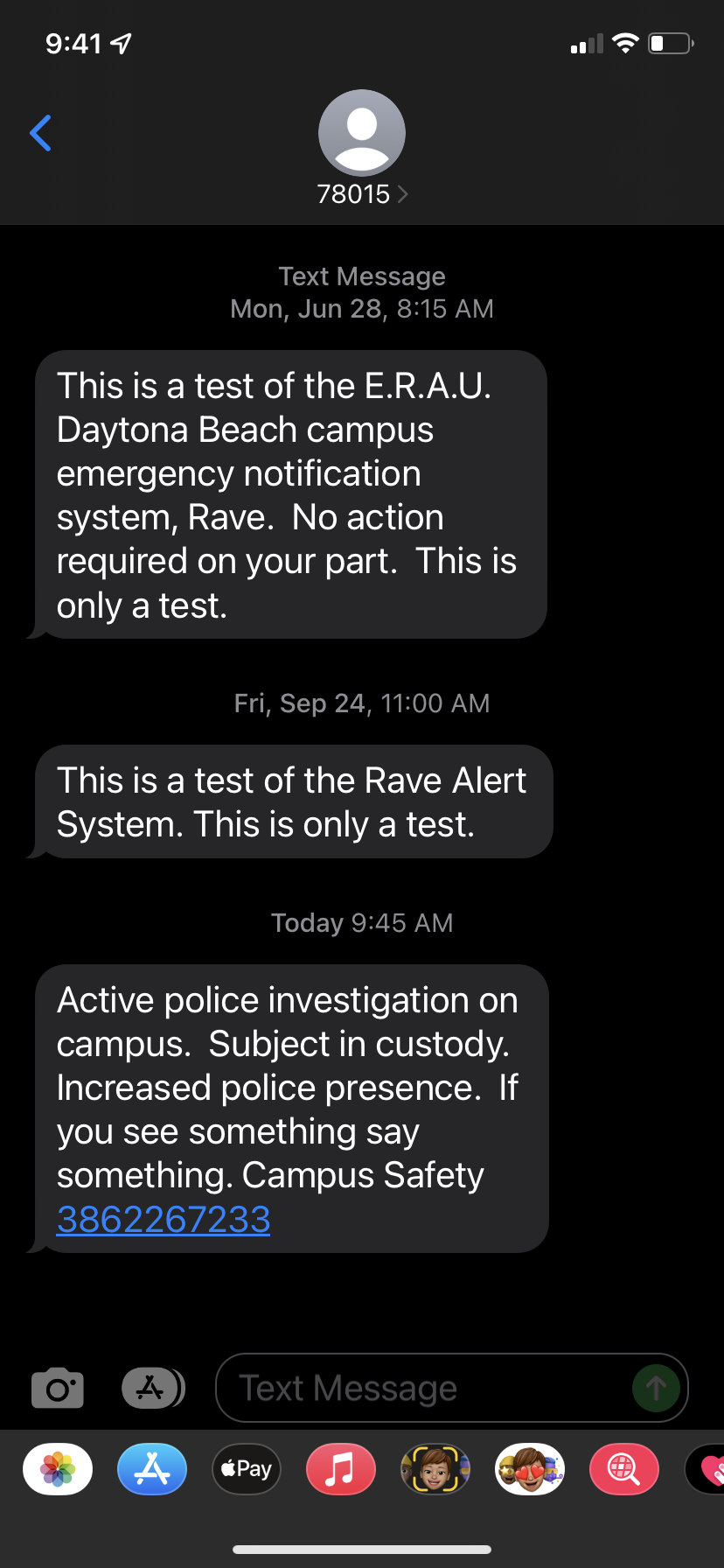724x1568 pixels.
Task: Open the App Store in app strip
Action: tap(152, 1469)
